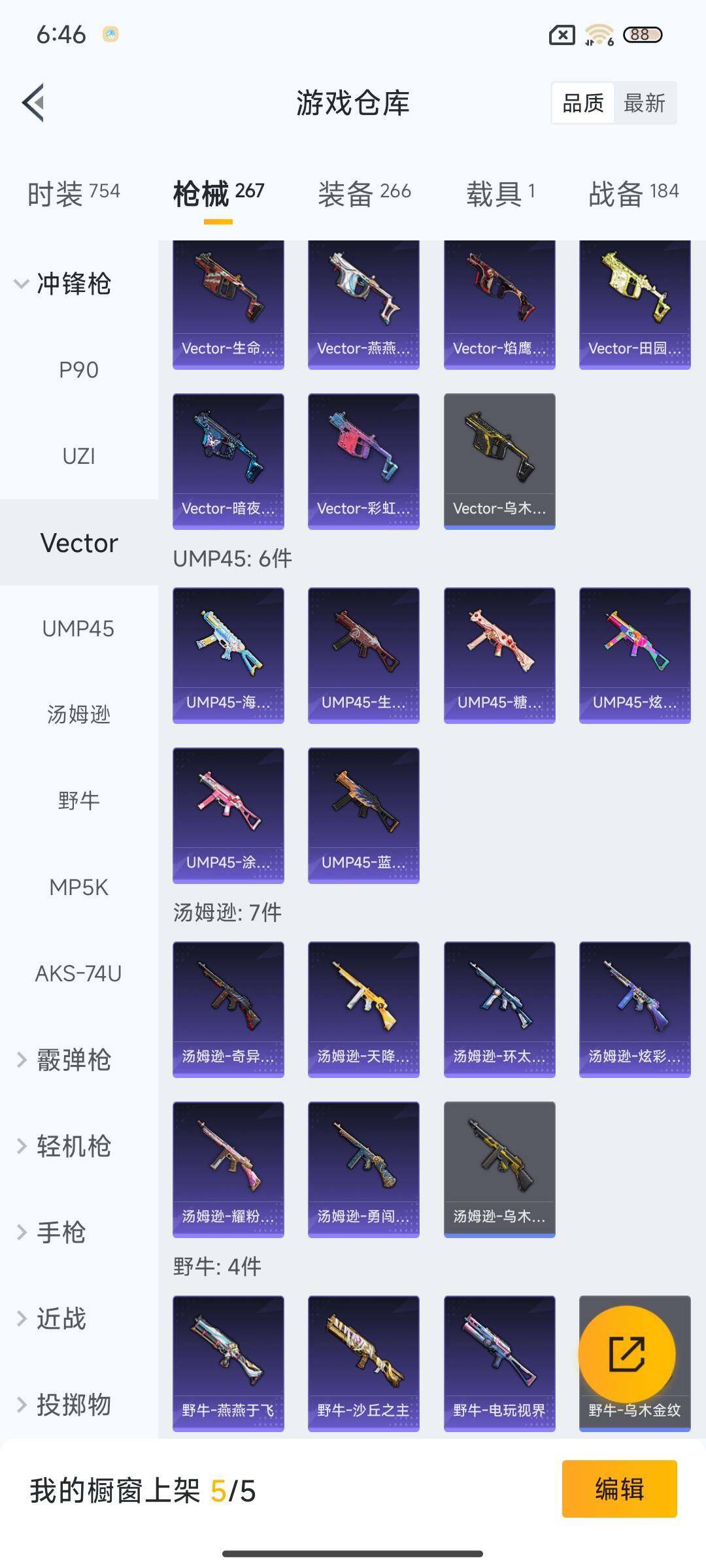Open the Vector-乌木 skin tile
This screenshot has width=706, height=1568.
[x=499, y=461]
